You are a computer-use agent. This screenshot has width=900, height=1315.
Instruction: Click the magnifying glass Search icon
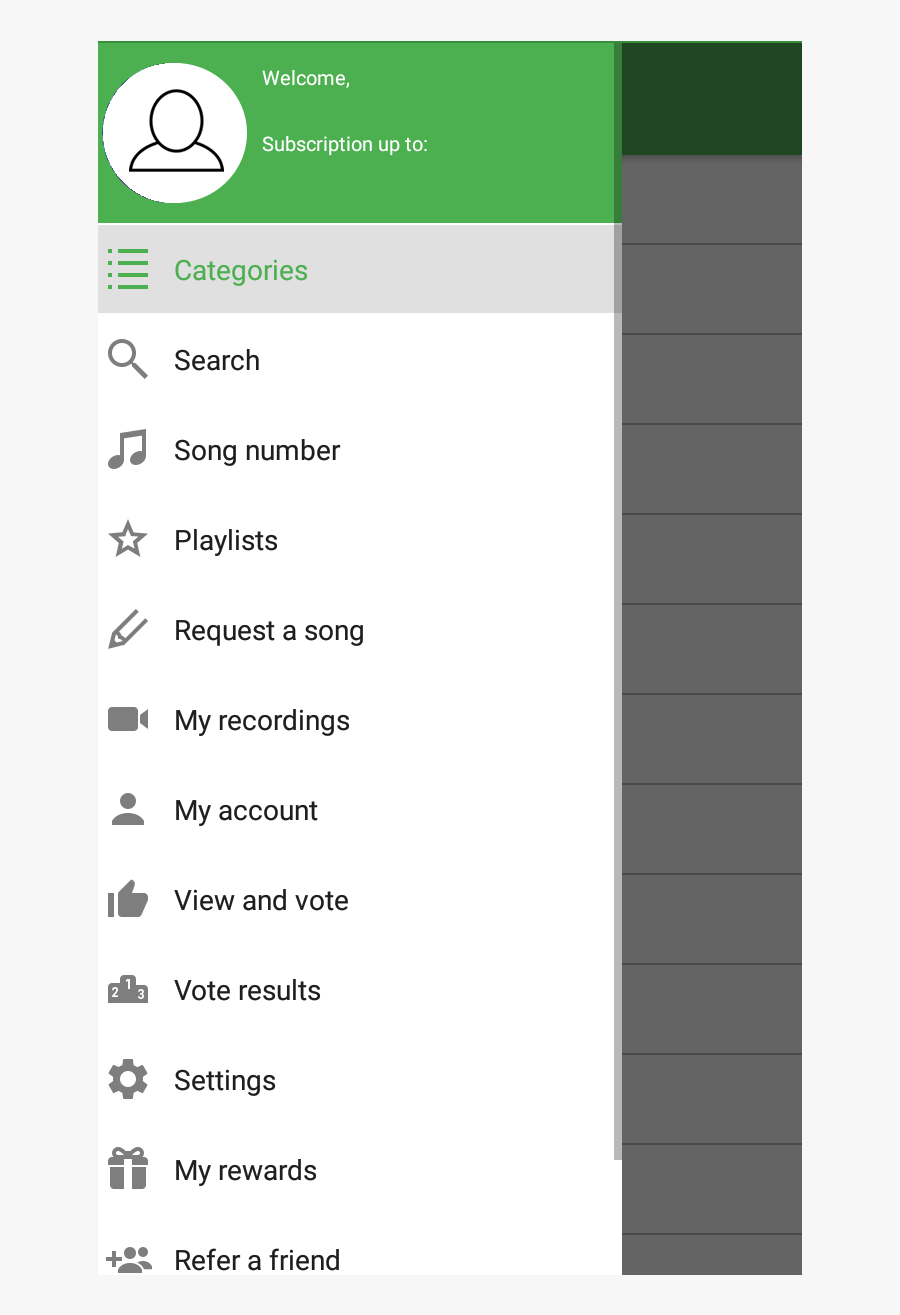click(x=127, y=359)
